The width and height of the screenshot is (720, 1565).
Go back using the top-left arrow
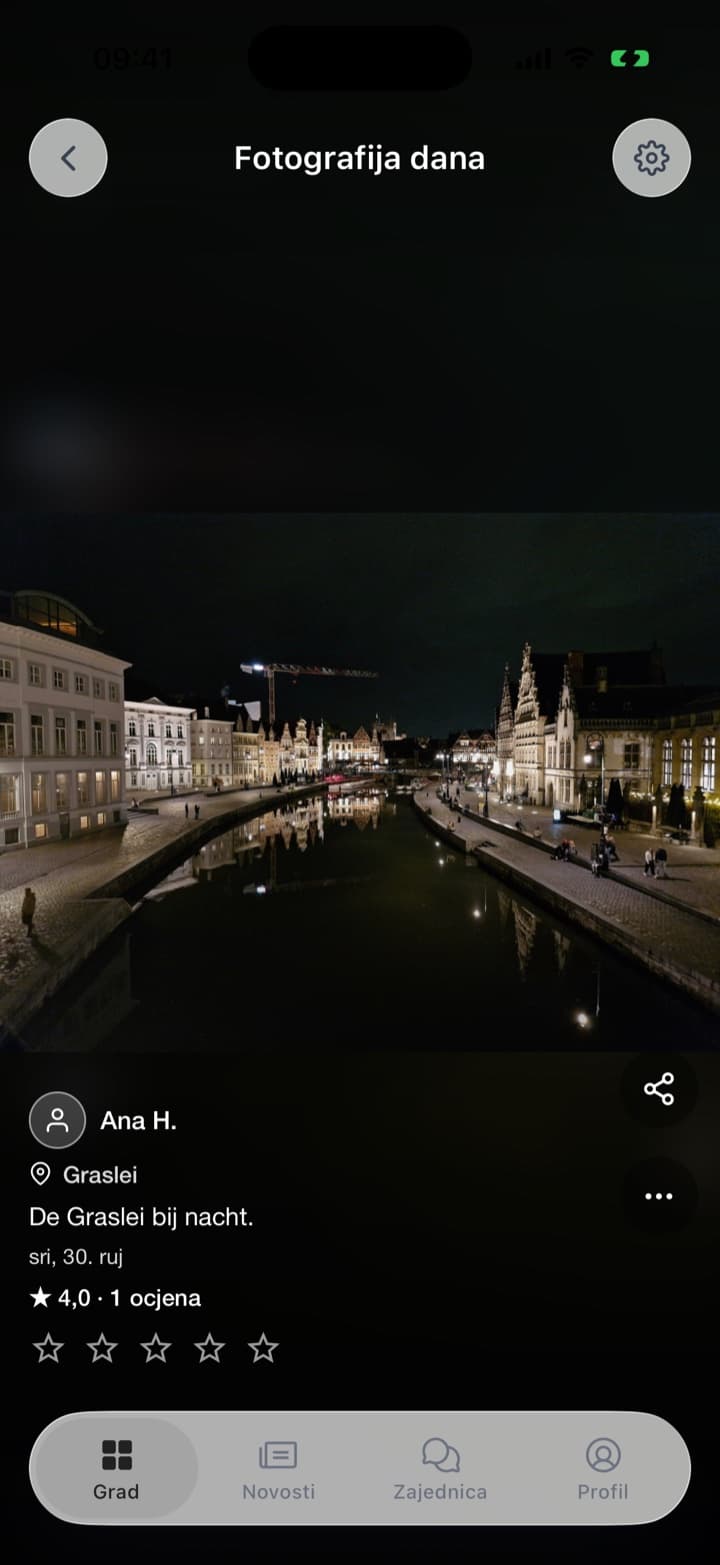coord(68,158)
